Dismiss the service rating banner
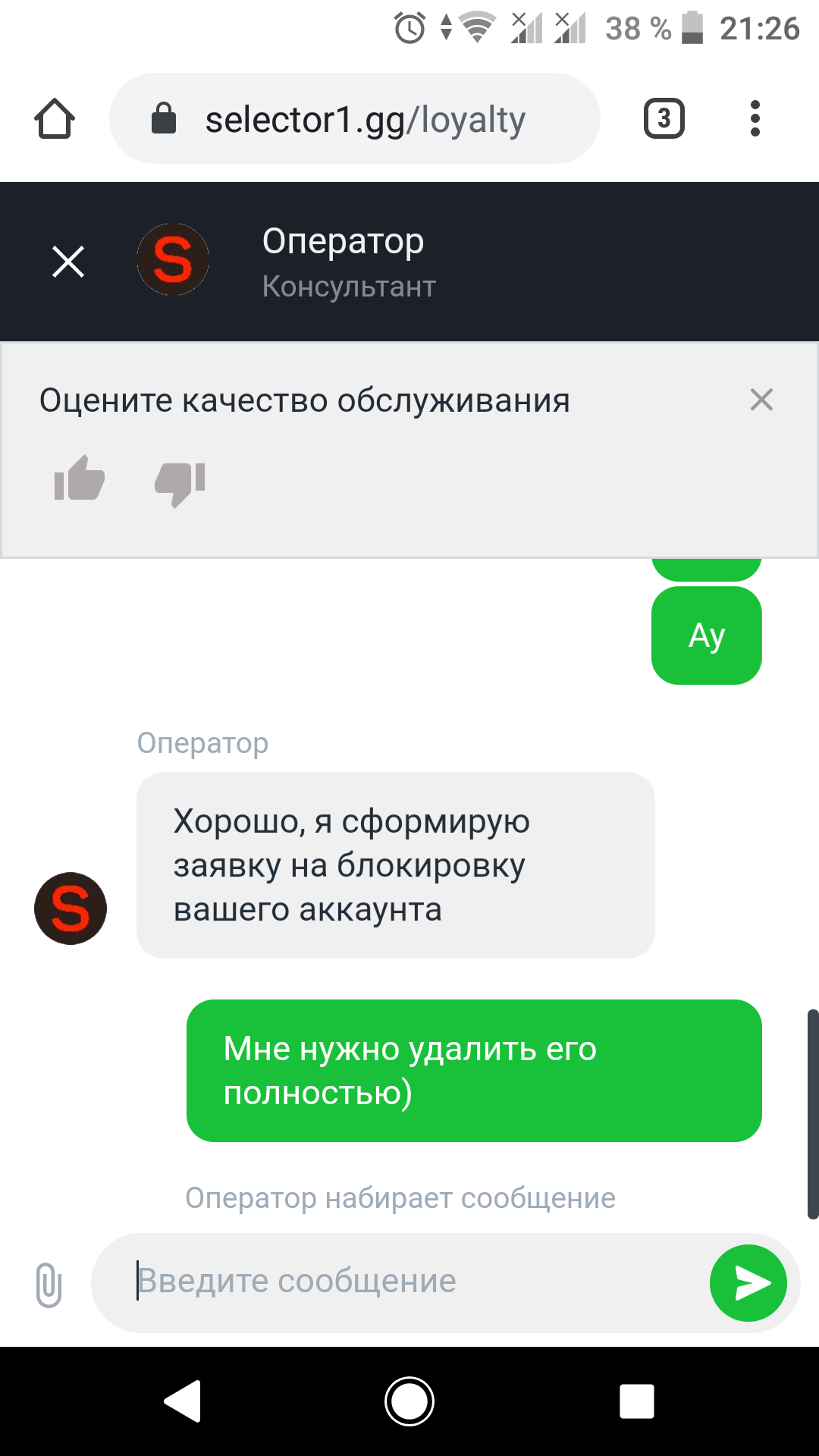Screen dimensions: 819x1456 (761, 400)
